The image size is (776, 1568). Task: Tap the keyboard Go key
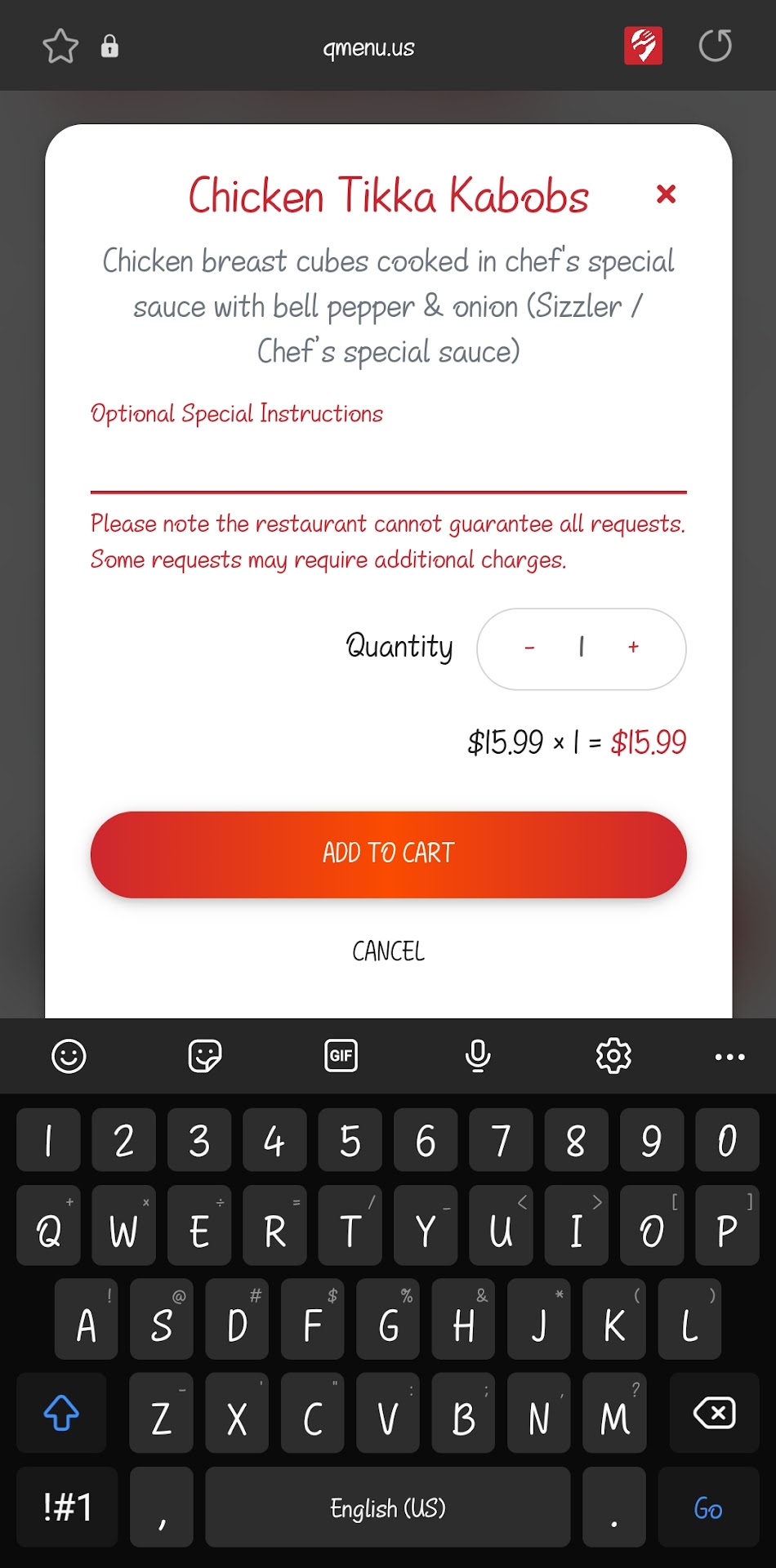707,1508
